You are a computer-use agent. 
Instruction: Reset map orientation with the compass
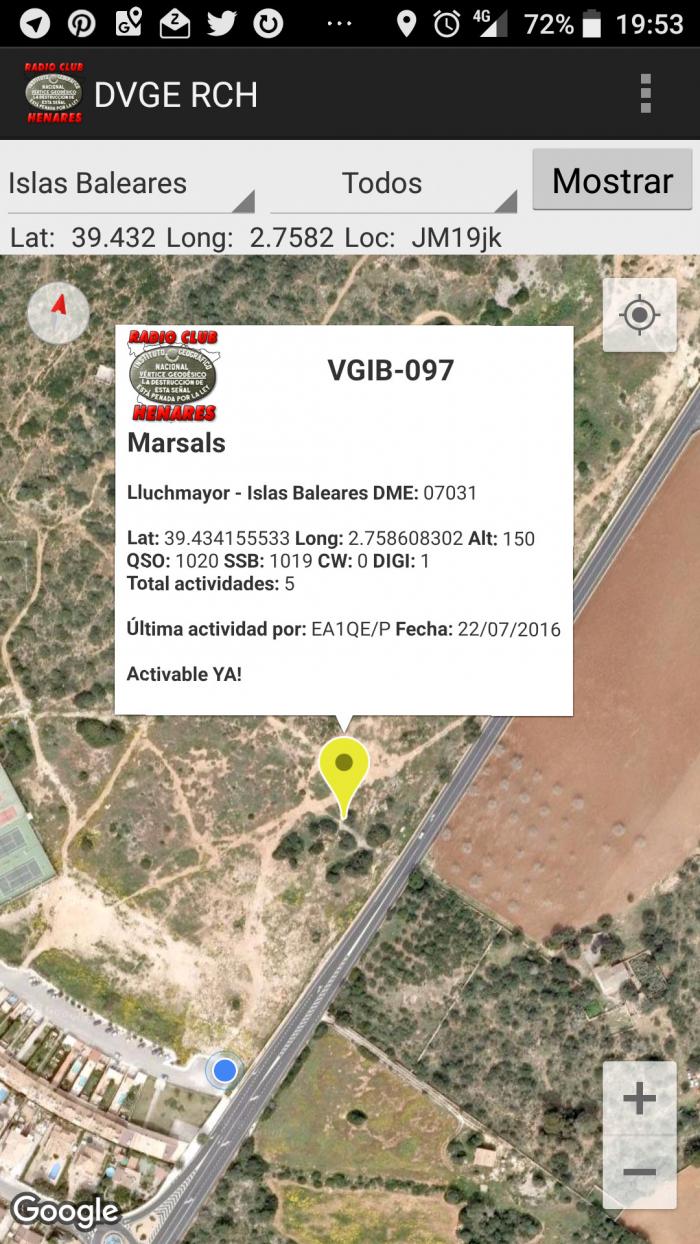tap(58, 314)
